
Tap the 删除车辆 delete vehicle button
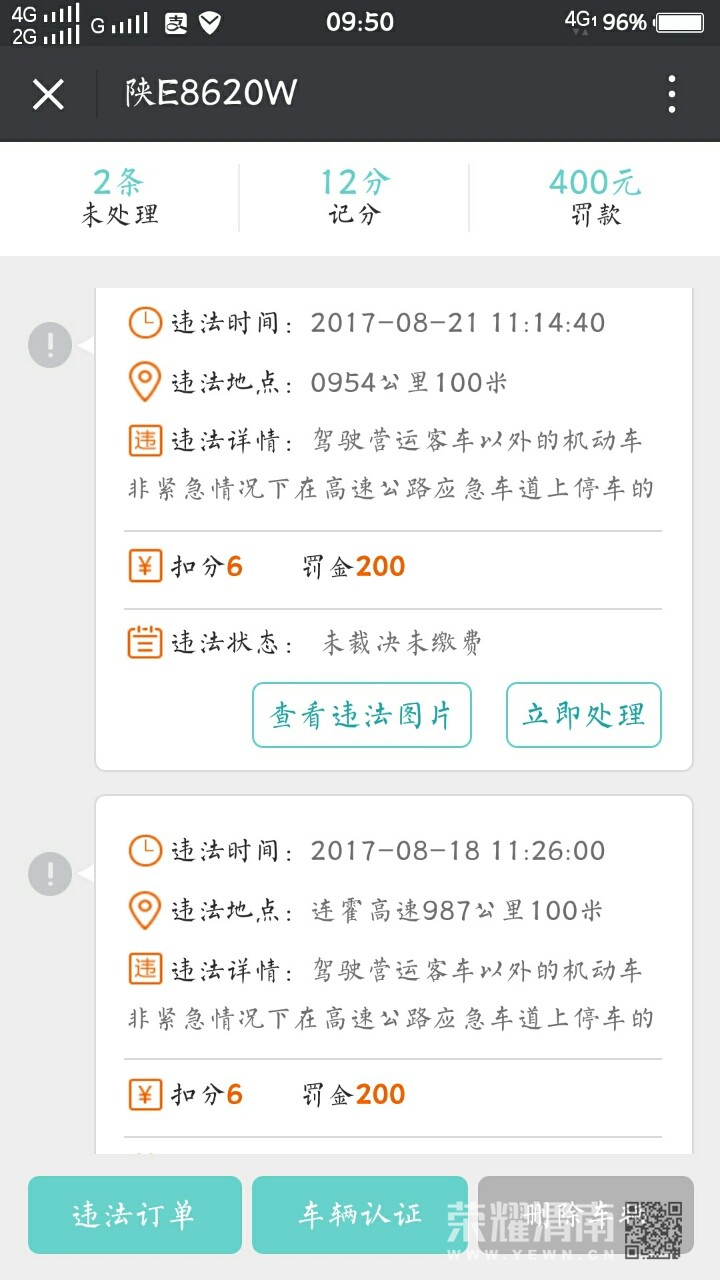click(x=585, y=1215)
